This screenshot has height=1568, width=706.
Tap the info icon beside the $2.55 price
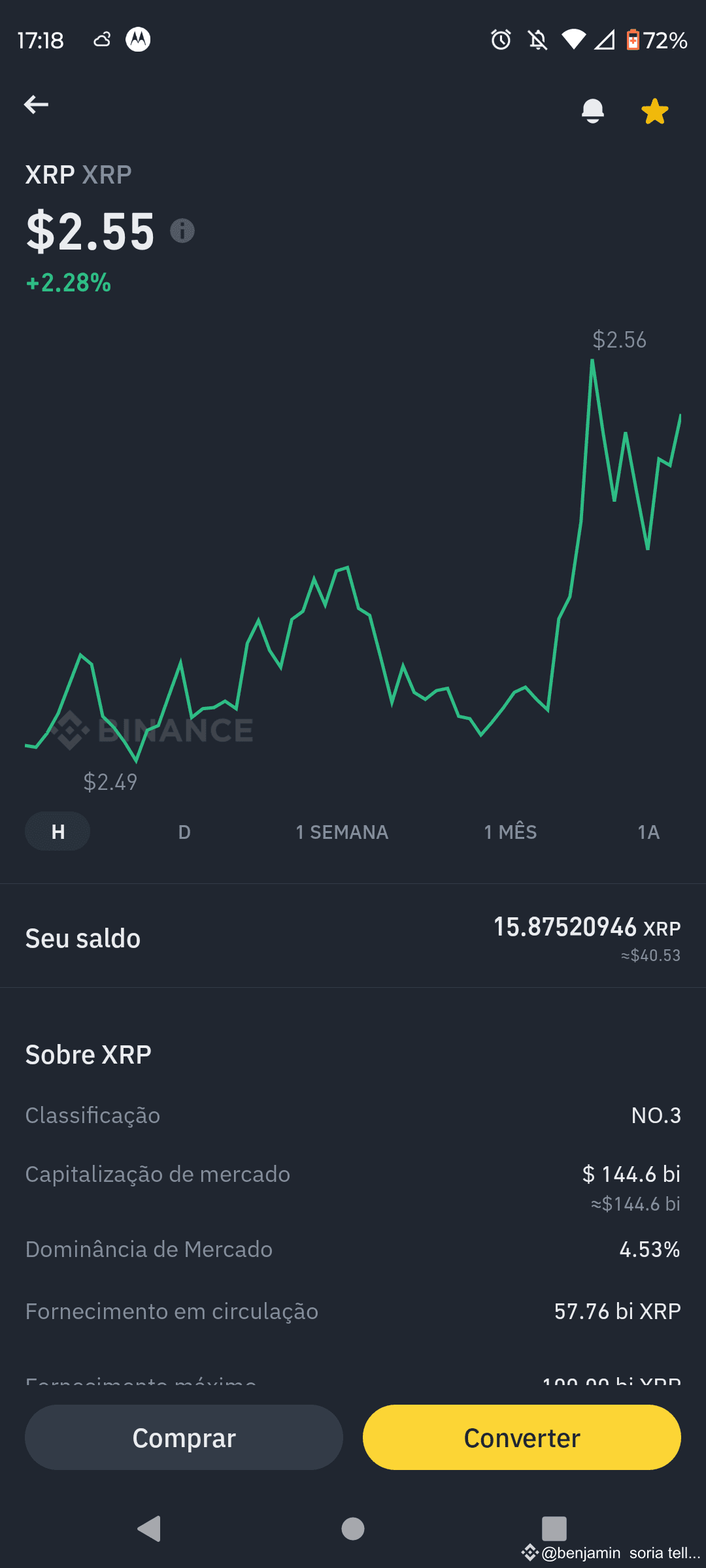(x=181, y=231)
